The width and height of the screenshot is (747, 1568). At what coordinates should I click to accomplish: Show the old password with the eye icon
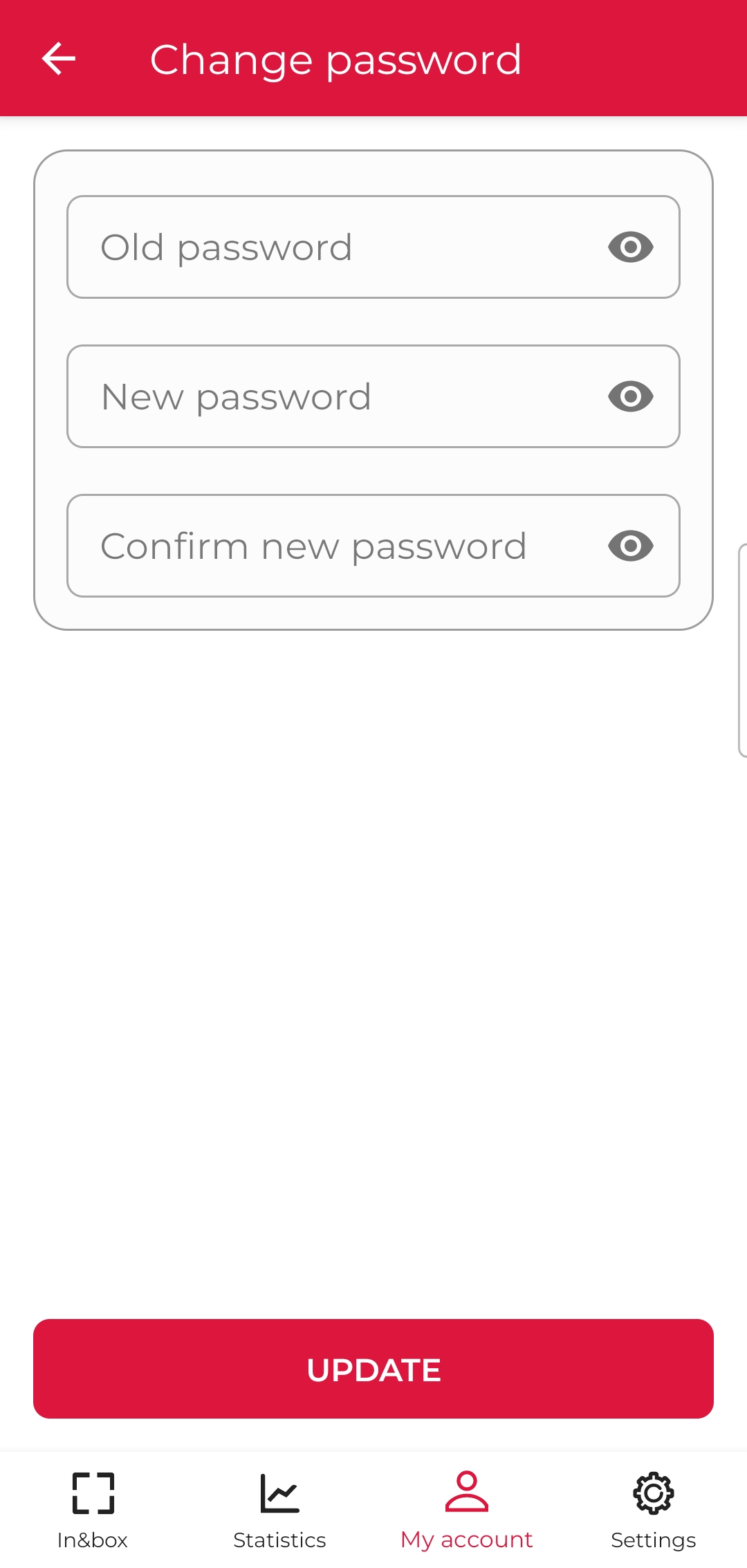point(630,247)
